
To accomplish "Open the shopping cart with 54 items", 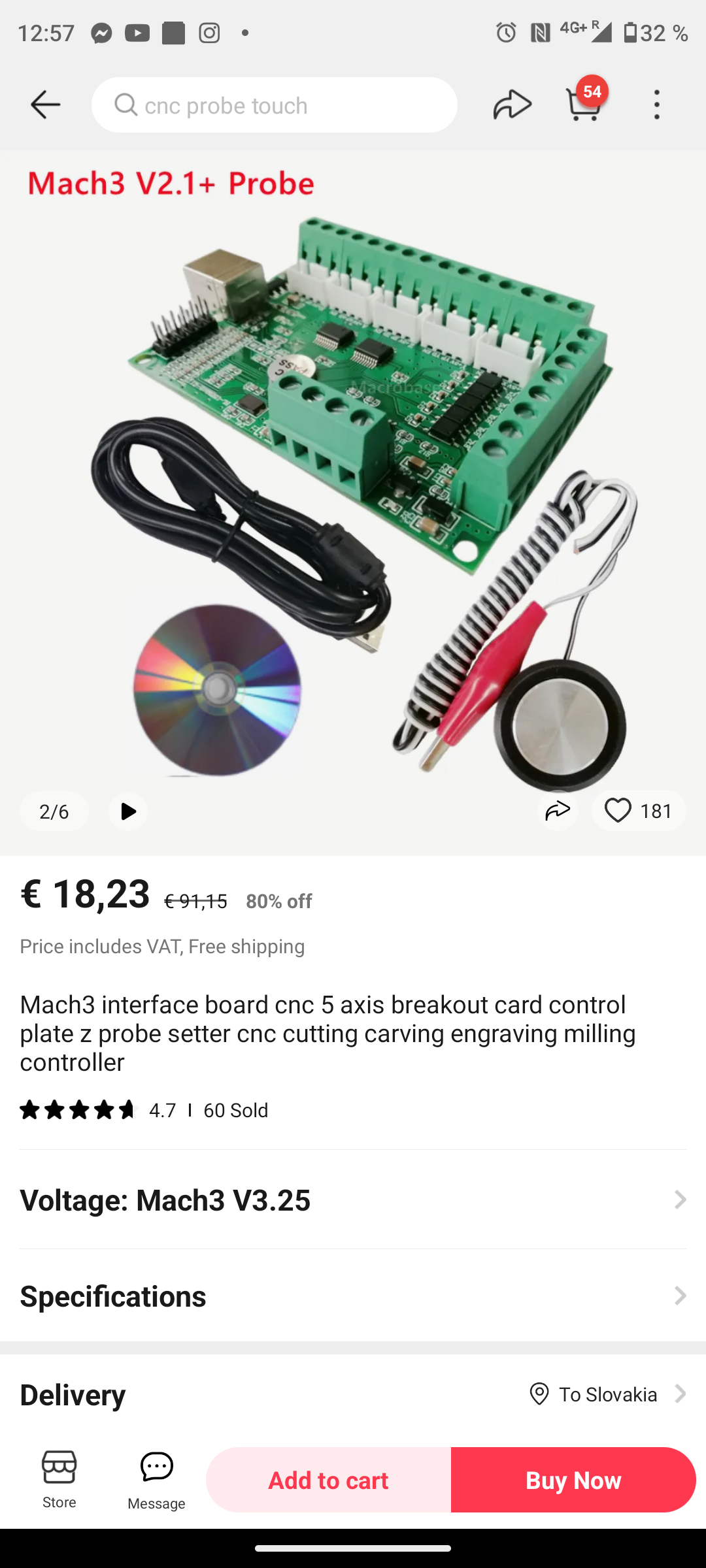I will pyautogui.click(x=584, y=105).
